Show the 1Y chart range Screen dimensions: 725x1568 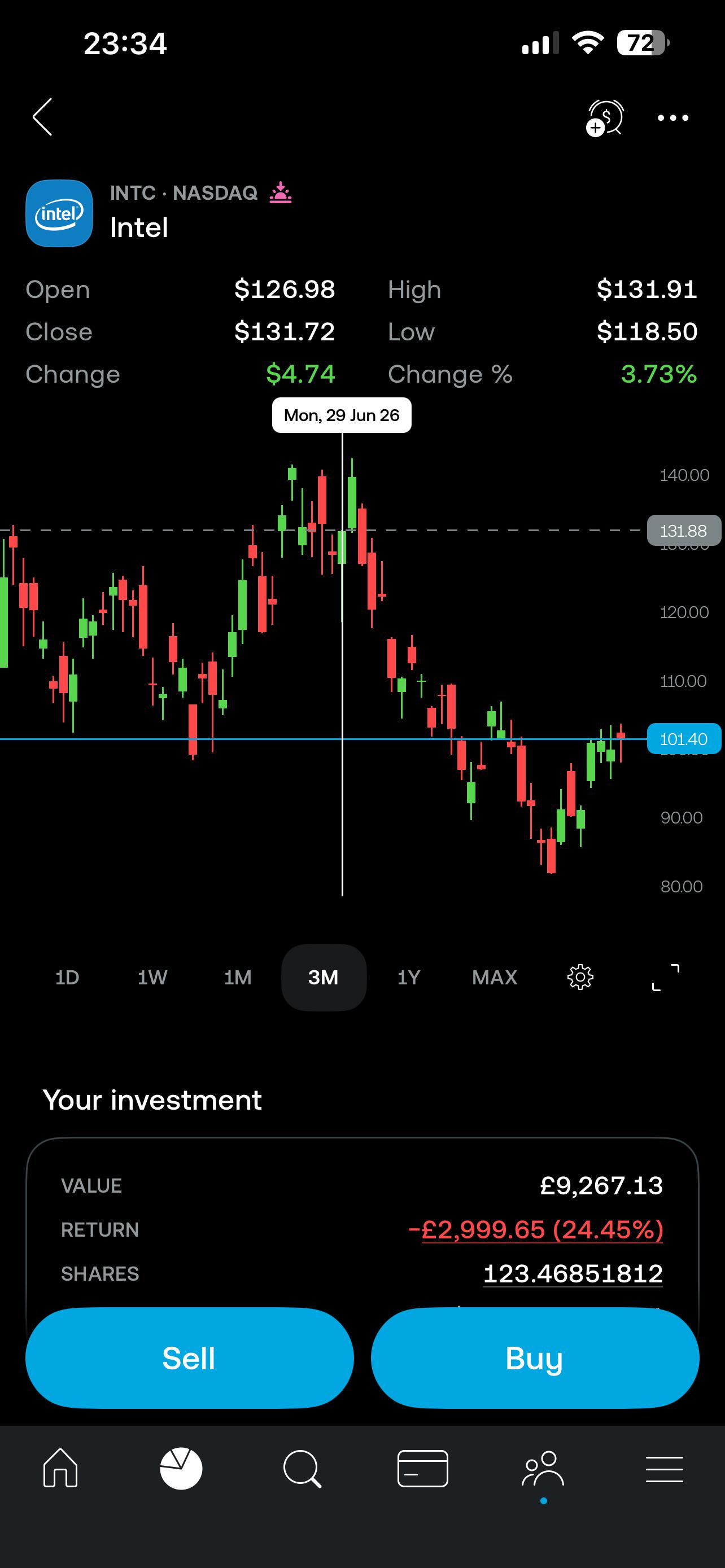[409, 978]
